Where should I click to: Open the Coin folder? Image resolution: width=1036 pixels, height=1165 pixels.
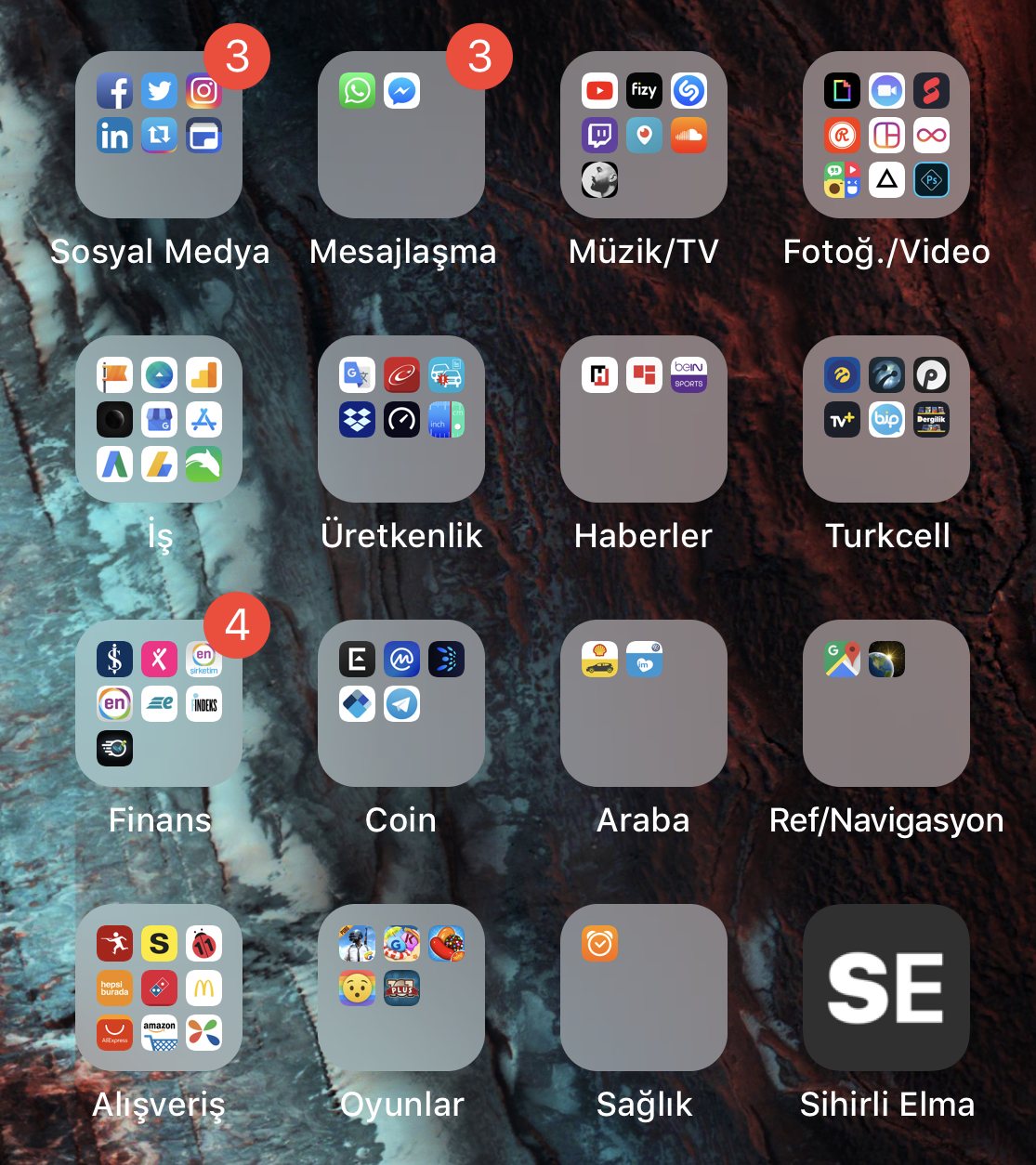401,703
